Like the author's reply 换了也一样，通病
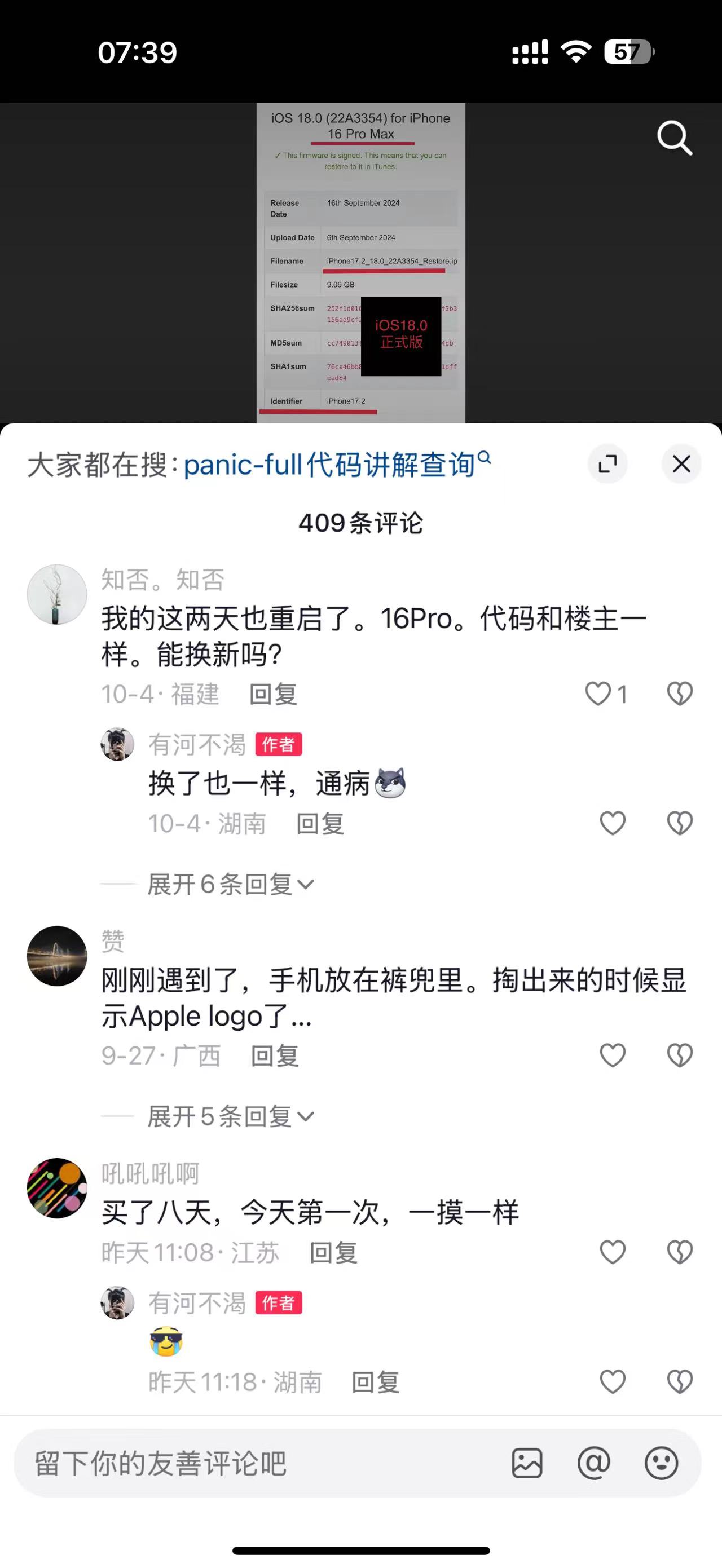 point(613,824)
